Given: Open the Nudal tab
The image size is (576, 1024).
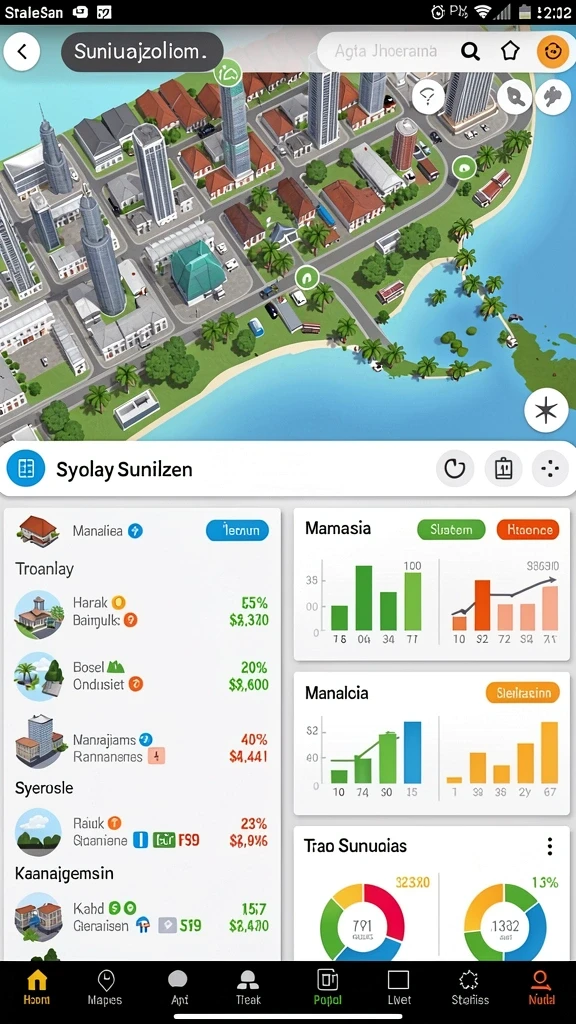Looking at the screenshot, I should pyautogui.click(x=541, y=987).
